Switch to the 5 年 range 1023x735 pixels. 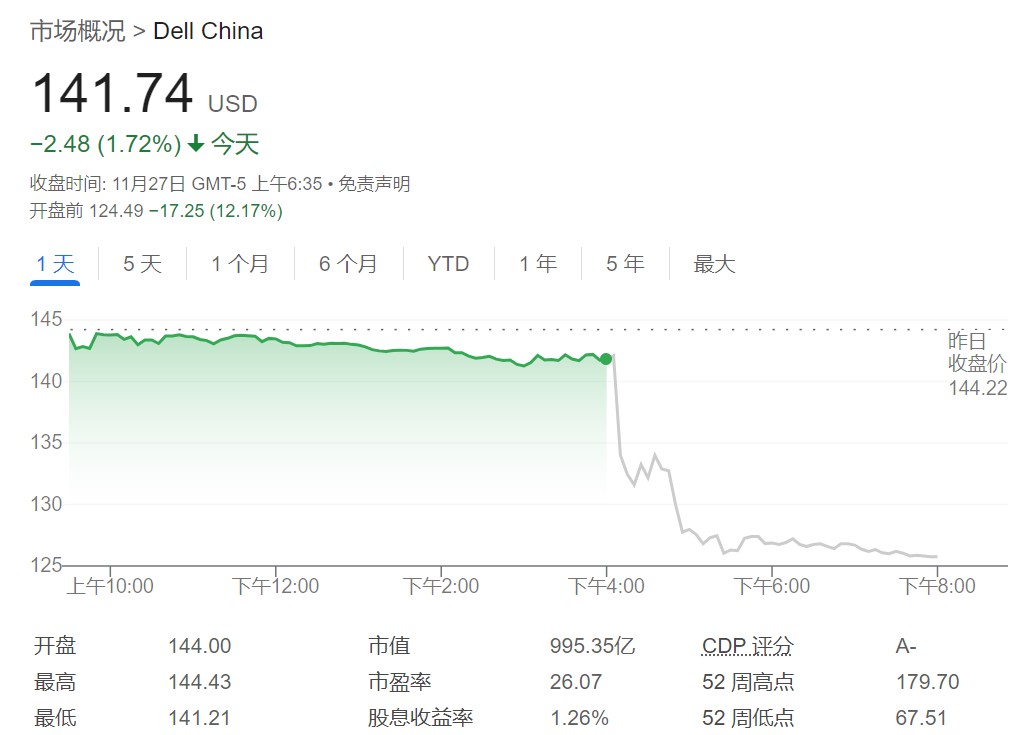pyautogui.click(x=625, y=264)
